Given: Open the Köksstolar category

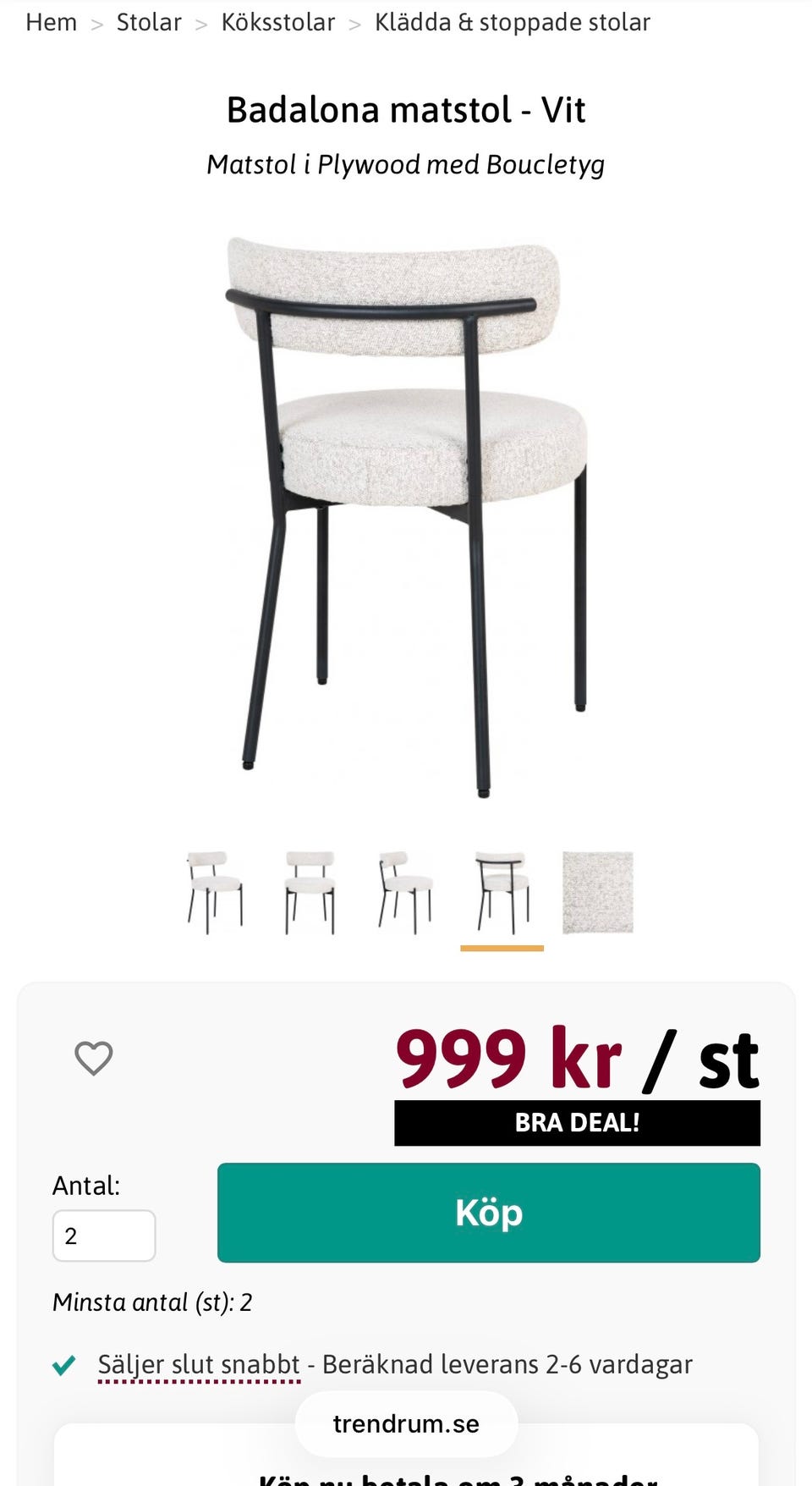Looking at the screenshot, I should (x=278, y=23).
